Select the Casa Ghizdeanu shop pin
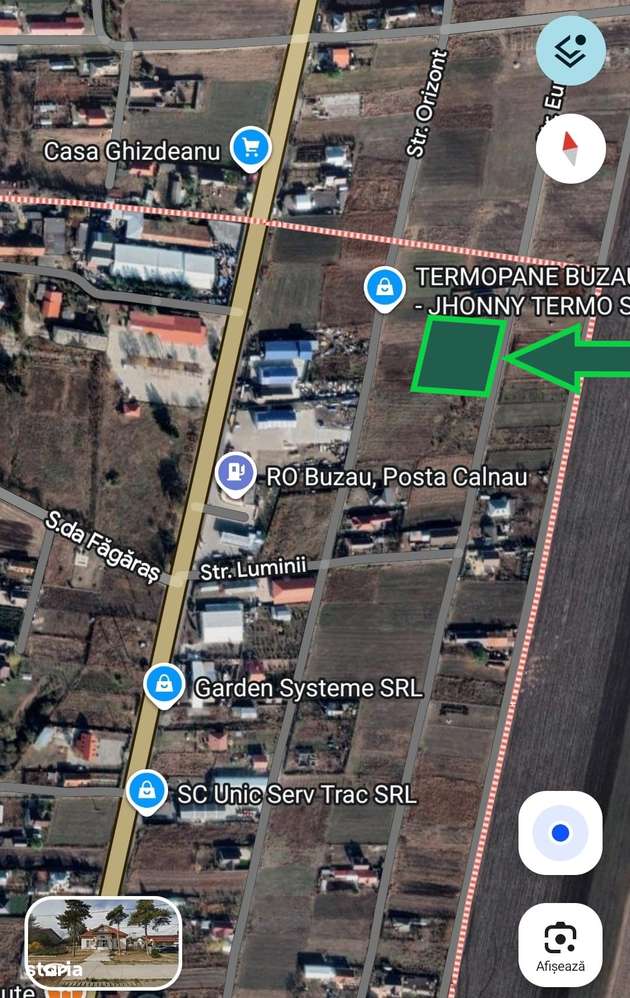 251,149
